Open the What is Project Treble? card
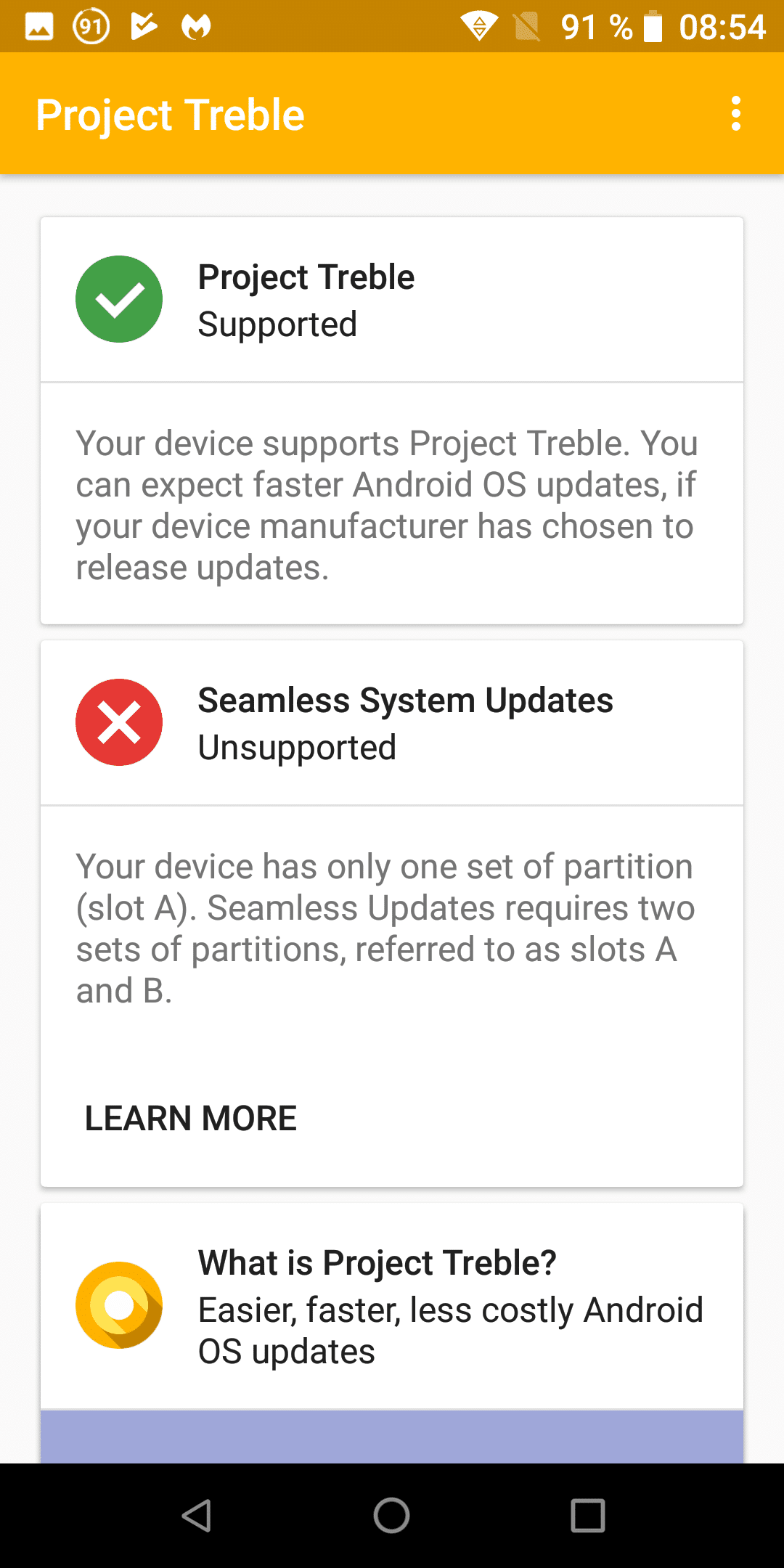Viewport: 784px width, 1568px height. (x=392, y=1307)
